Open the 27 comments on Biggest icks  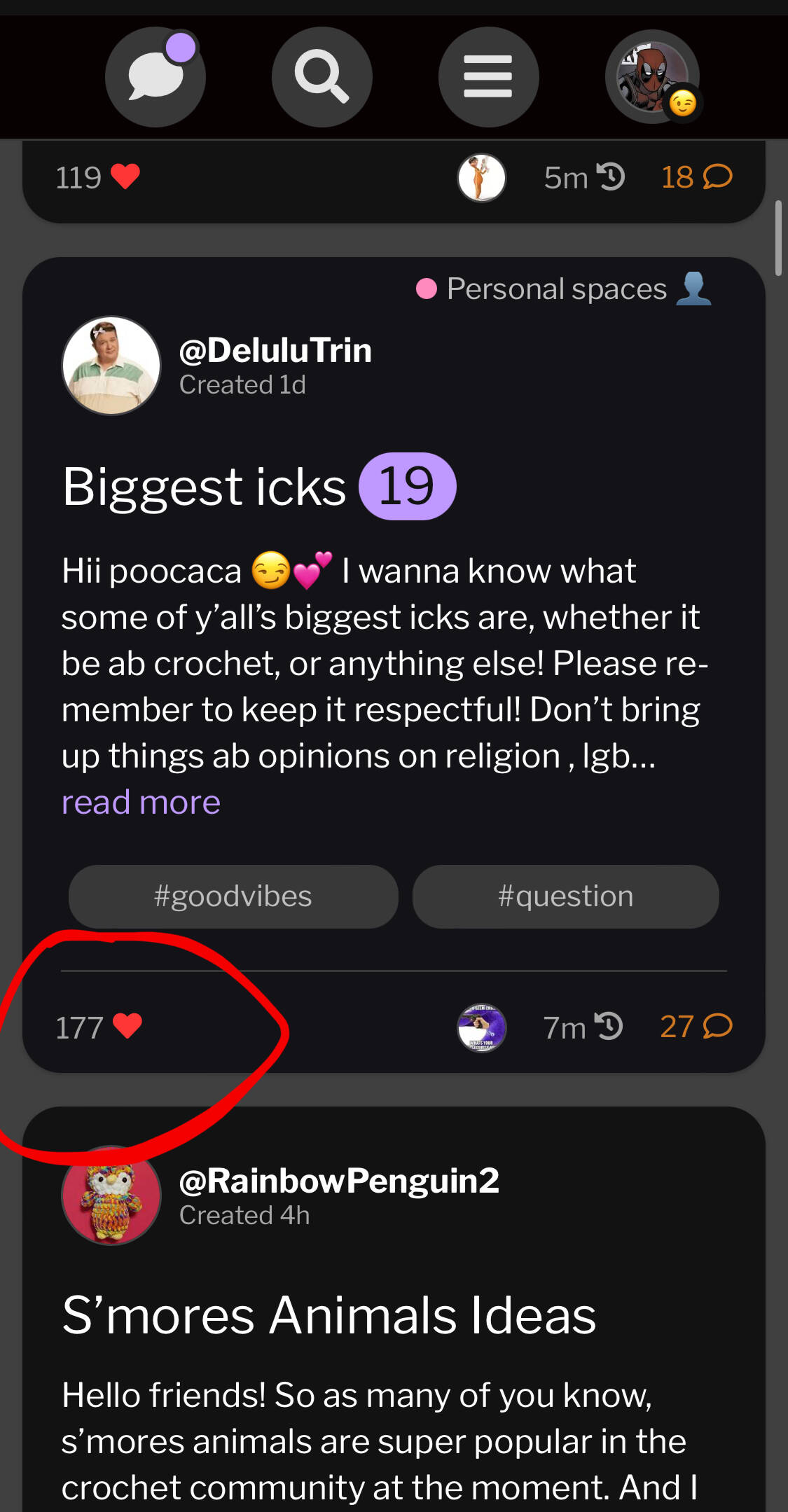pyautogui.click(x=696, y=1027)
